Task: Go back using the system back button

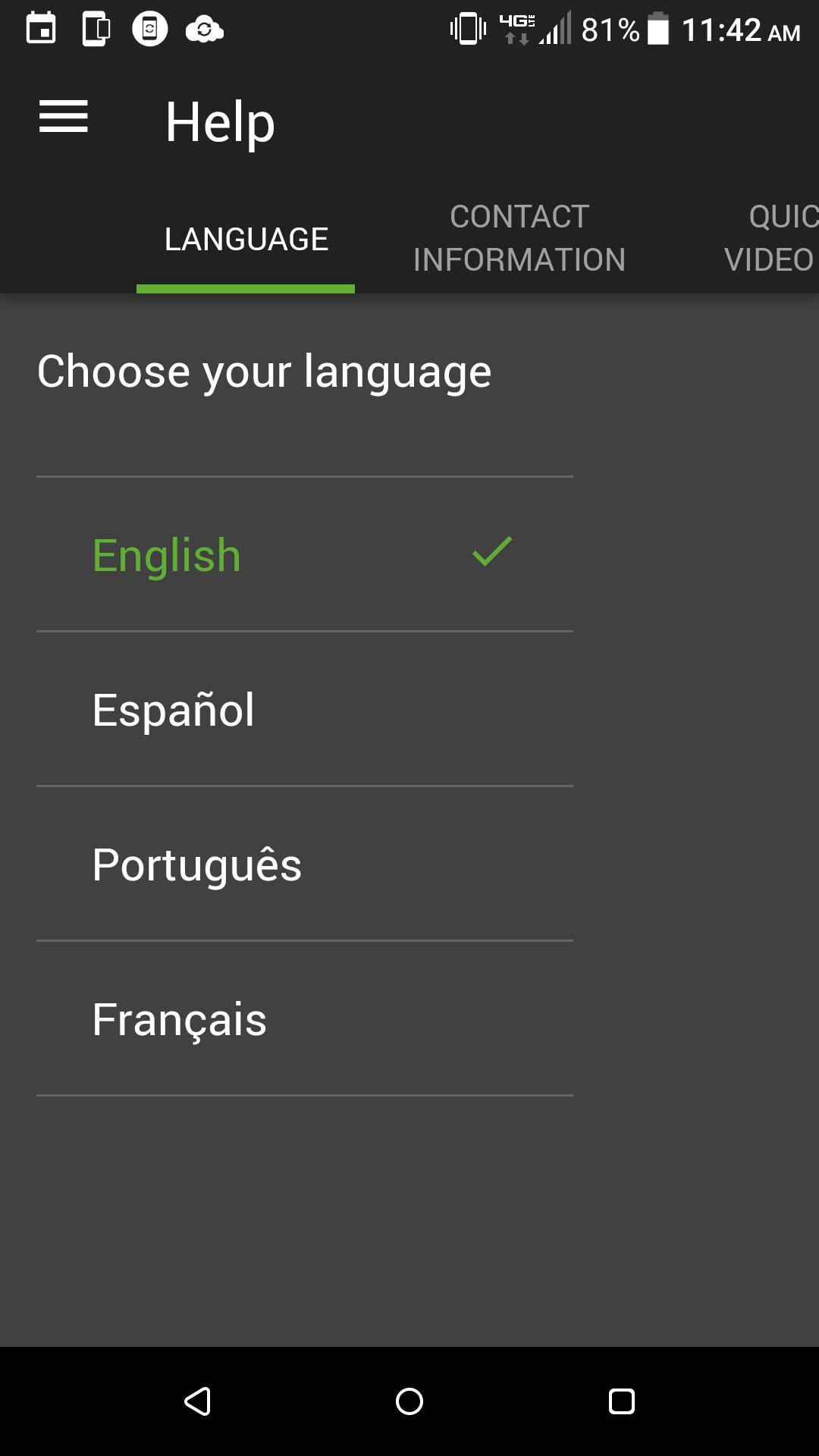Action: (x=197, y=1401)
